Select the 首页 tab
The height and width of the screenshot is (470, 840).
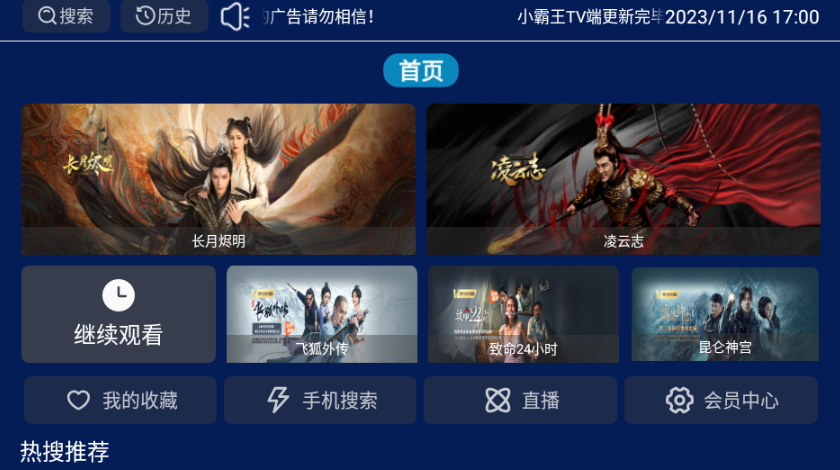[420, 71]
